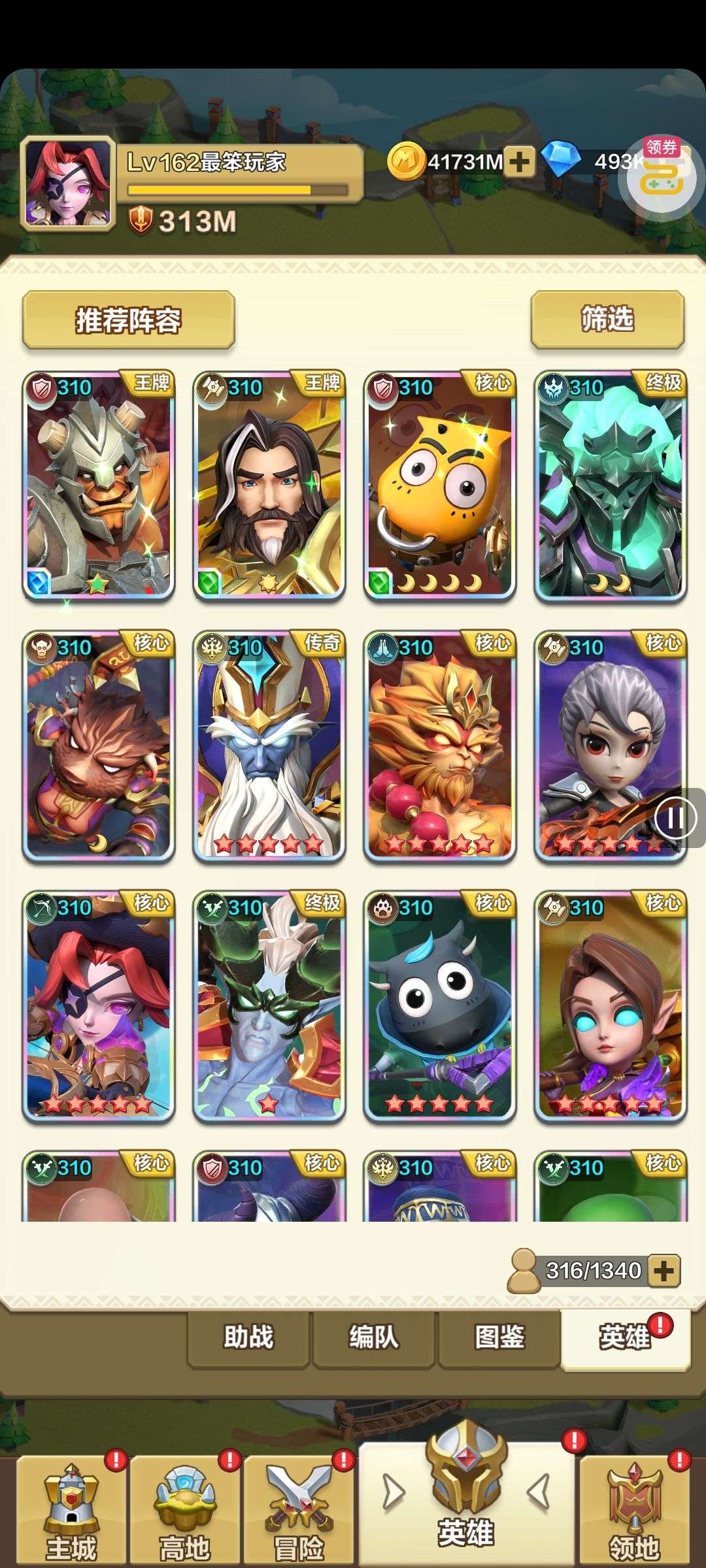
Task: Open the 推荐阵容 recommended lineup button
Action: (x=128, y=320)
